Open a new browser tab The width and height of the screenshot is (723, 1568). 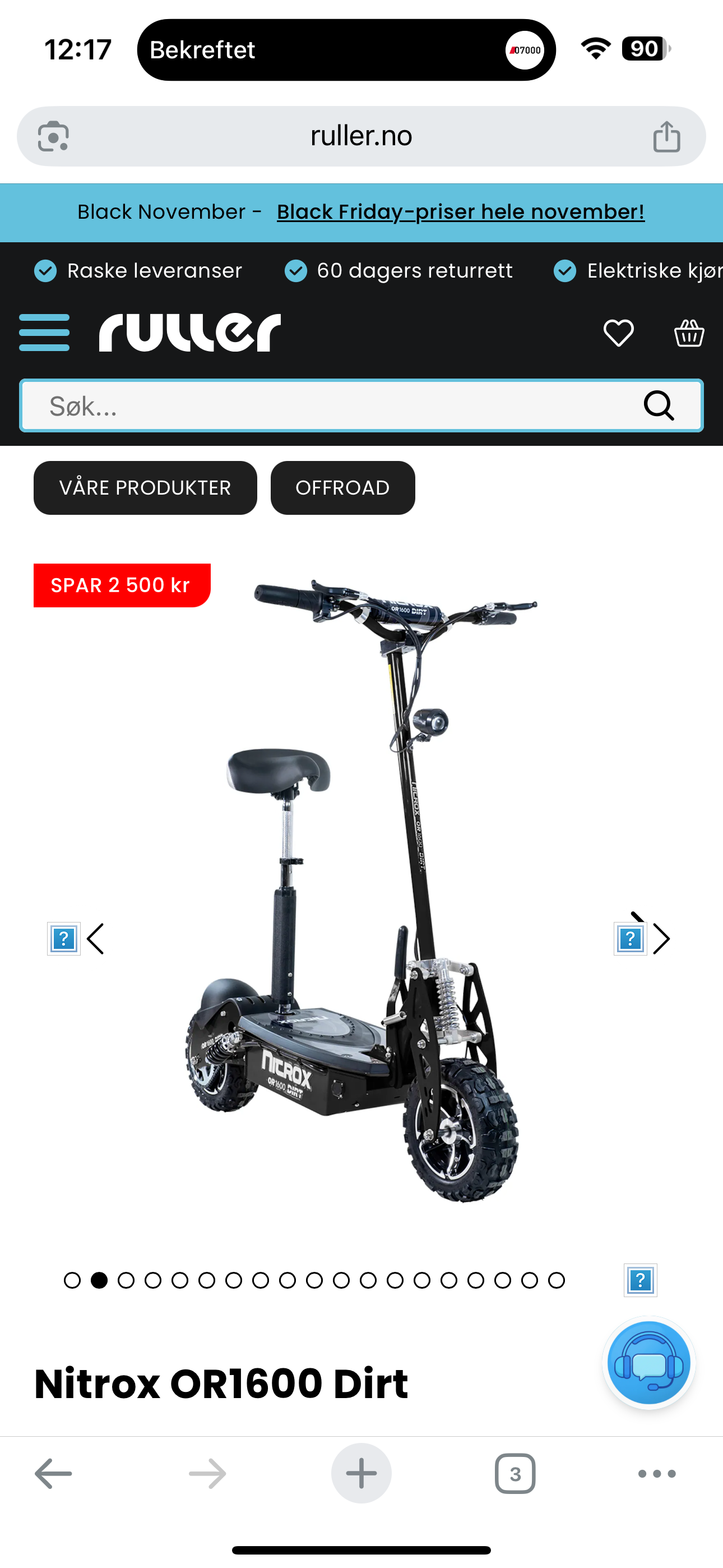[361, 1474]
